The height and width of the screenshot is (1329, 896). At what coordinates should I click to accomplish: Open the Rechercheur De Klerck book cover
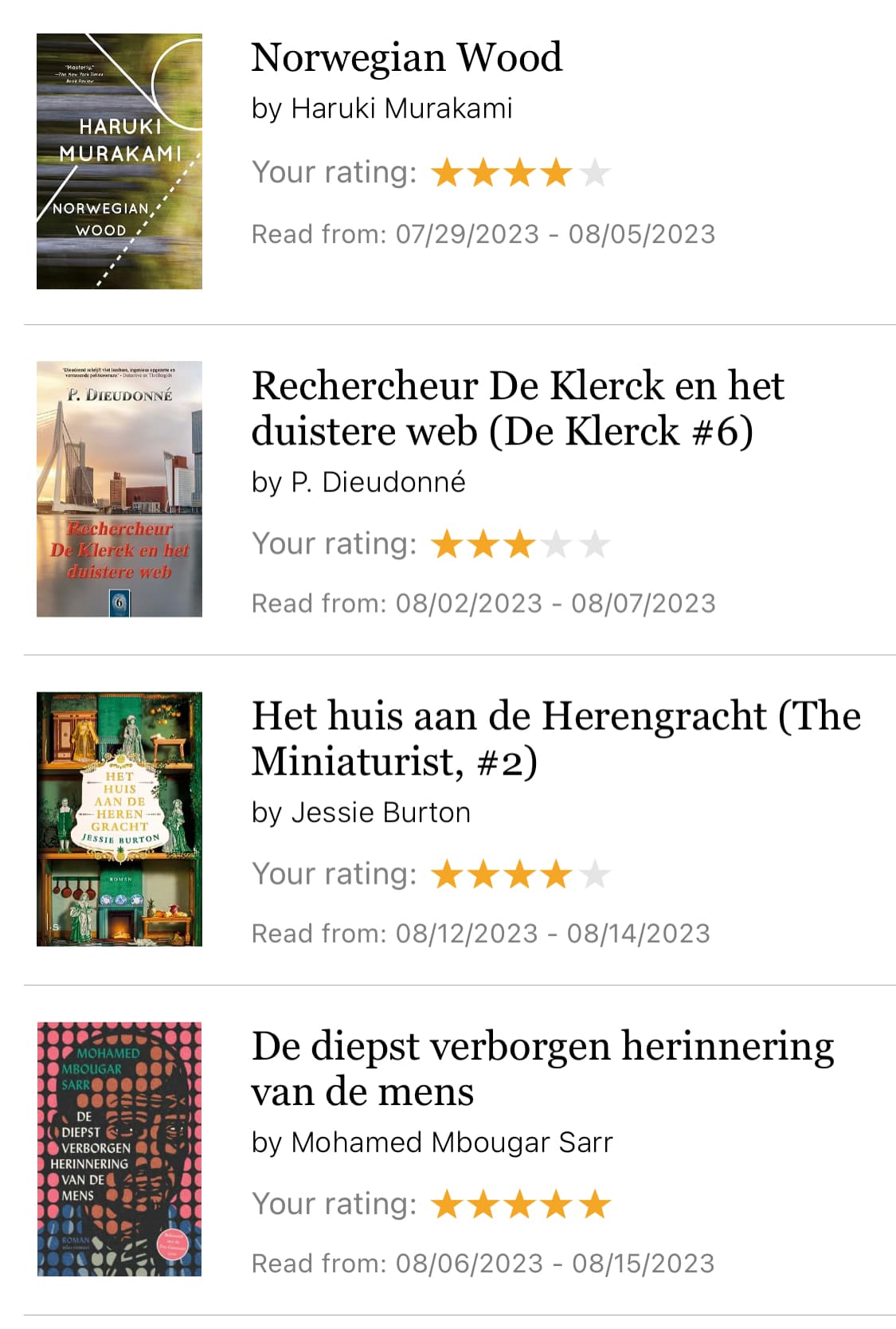(x=119, y=488)
